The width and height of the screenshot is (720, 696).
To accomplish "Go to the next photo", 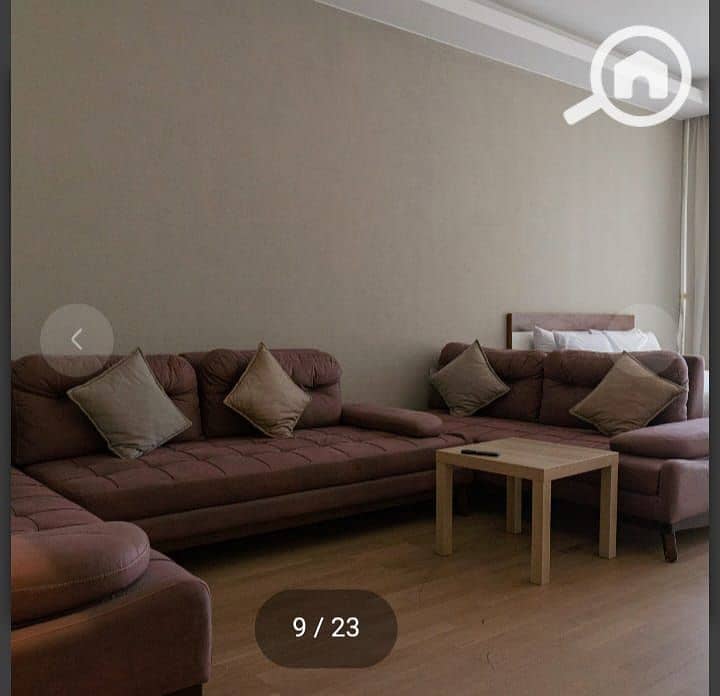I will point(647,339).
